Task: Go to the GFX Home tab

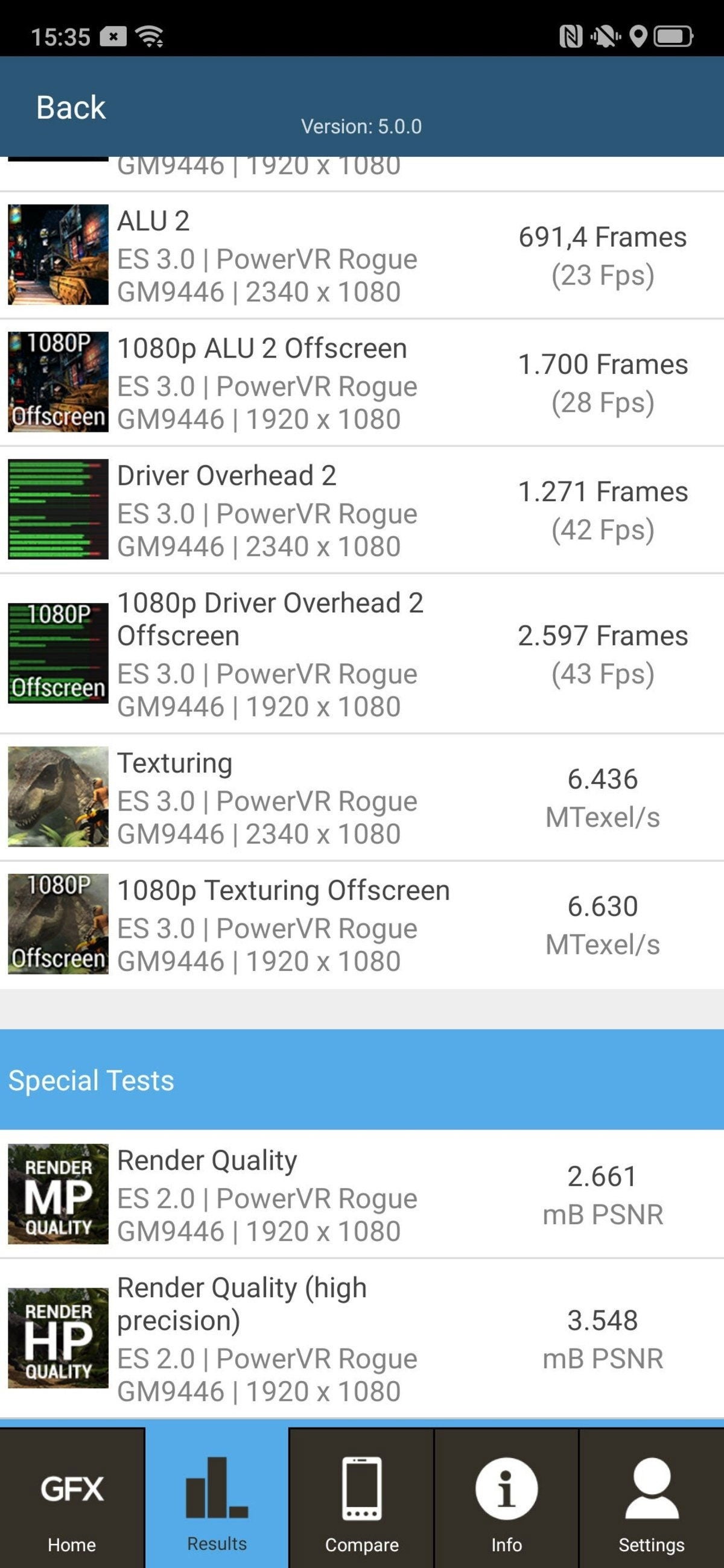Action: [72, 1499]
